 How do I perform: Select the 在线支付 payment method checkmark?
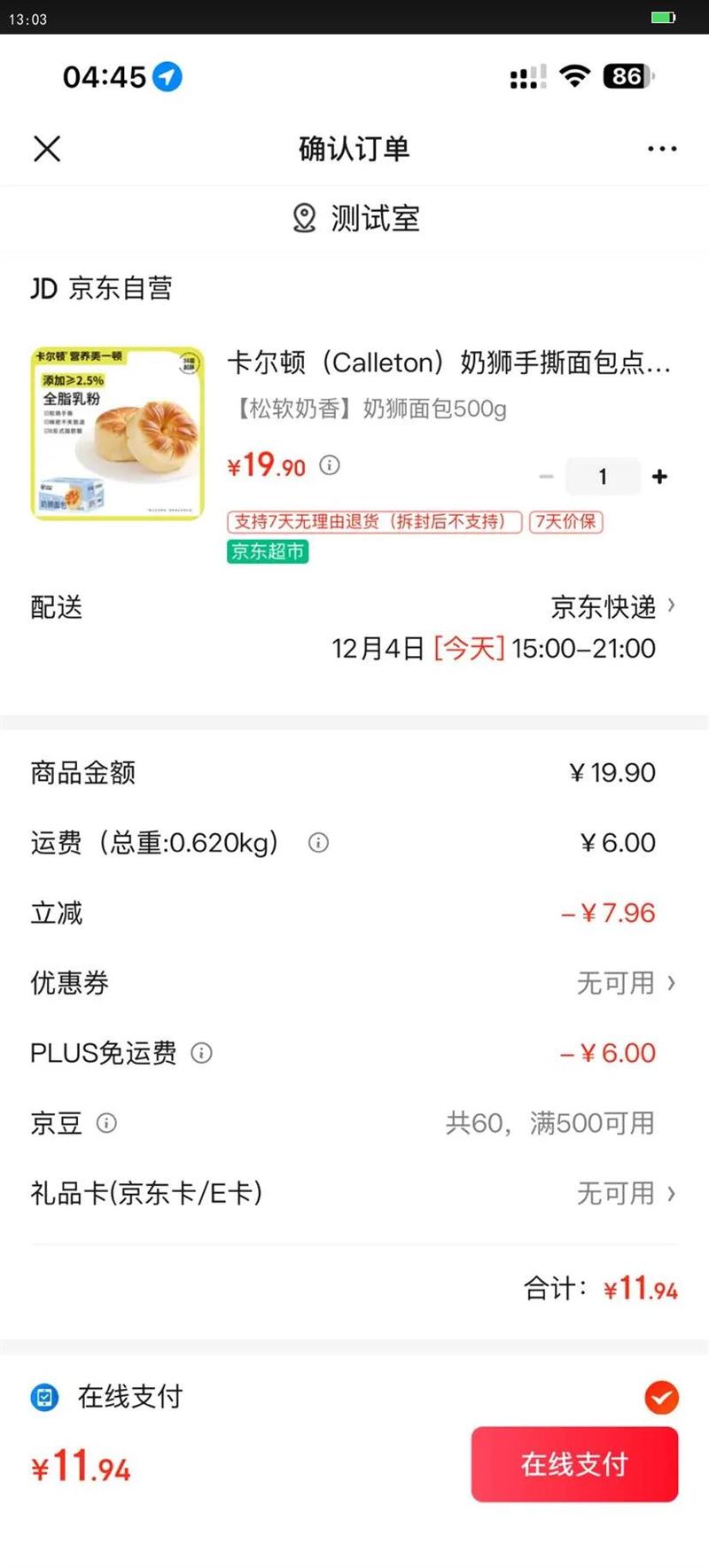661,1398
